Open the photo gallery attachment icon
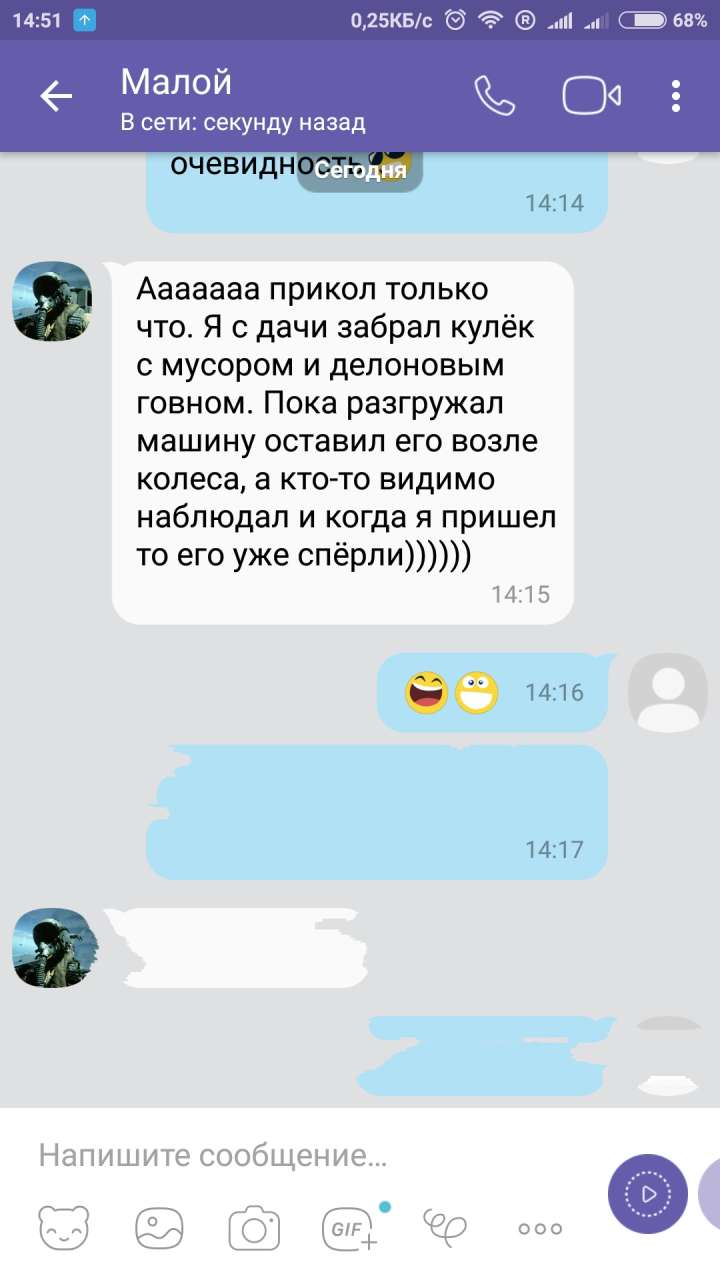The width and height of the screenshot is (720, 1280). coord(160,1228)
